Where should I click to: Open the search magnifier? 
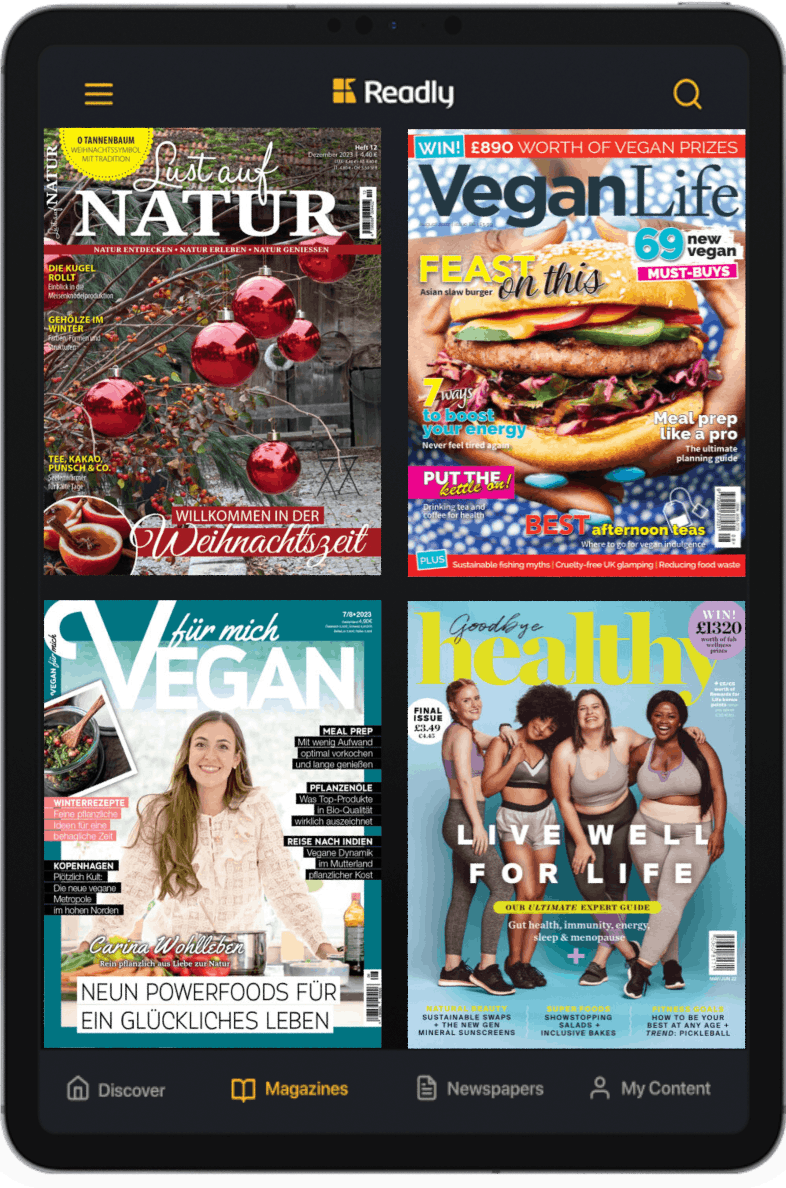687,94
